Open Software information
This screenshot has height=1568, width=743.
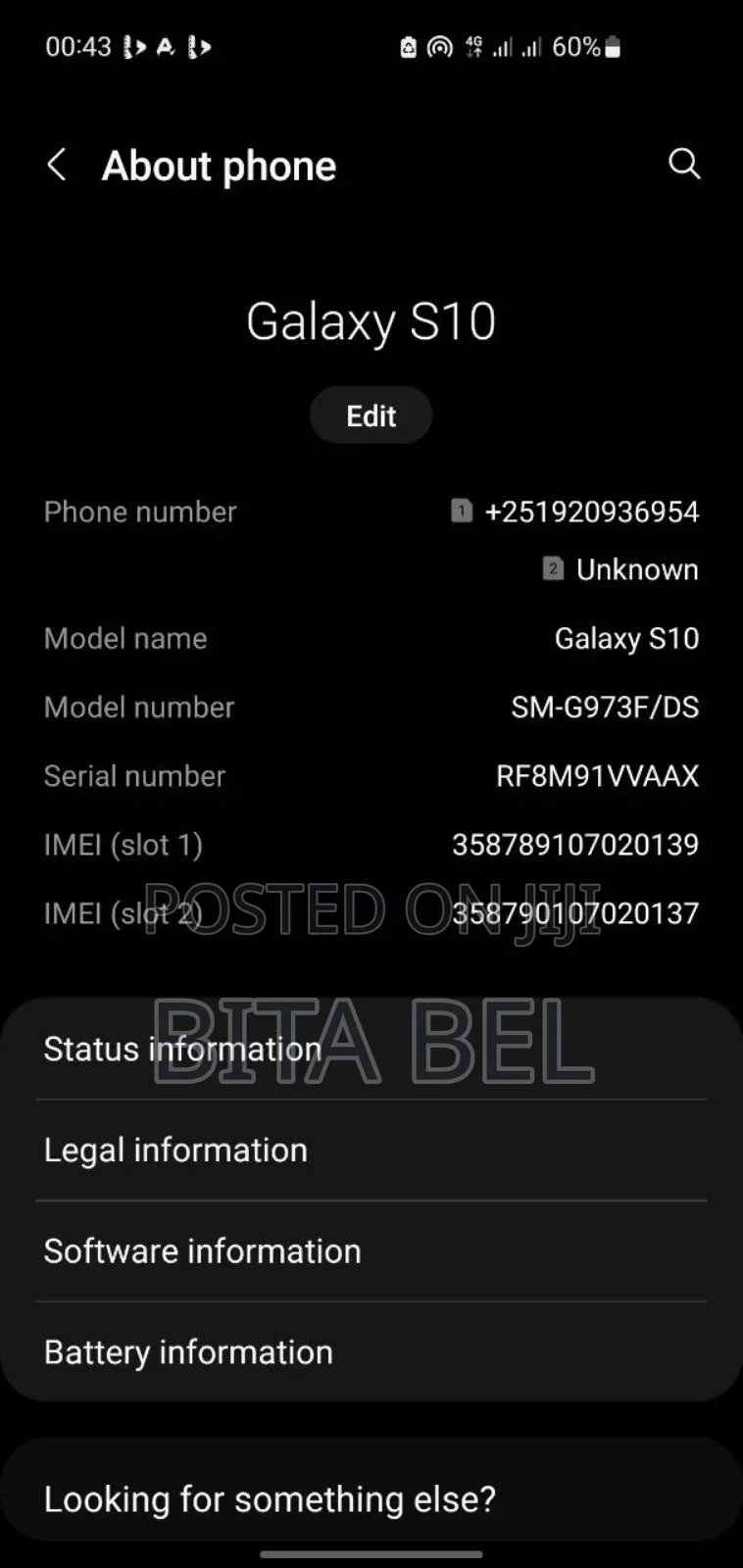(201, 1250)
